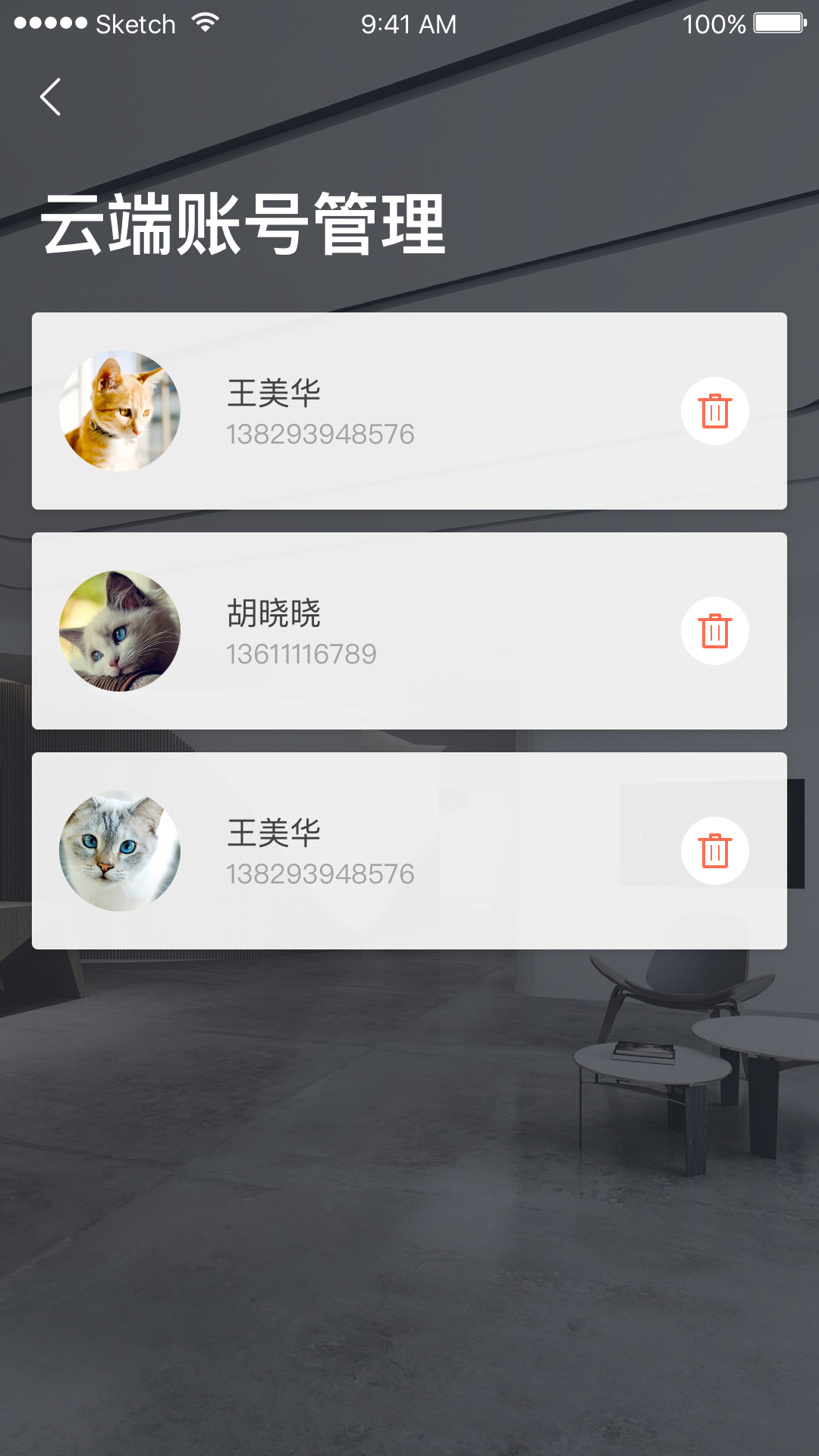Viewport: 819px width, 1456px height.
Task: Delete 王美华 account with the orange cat avatar
Action: 714,411
